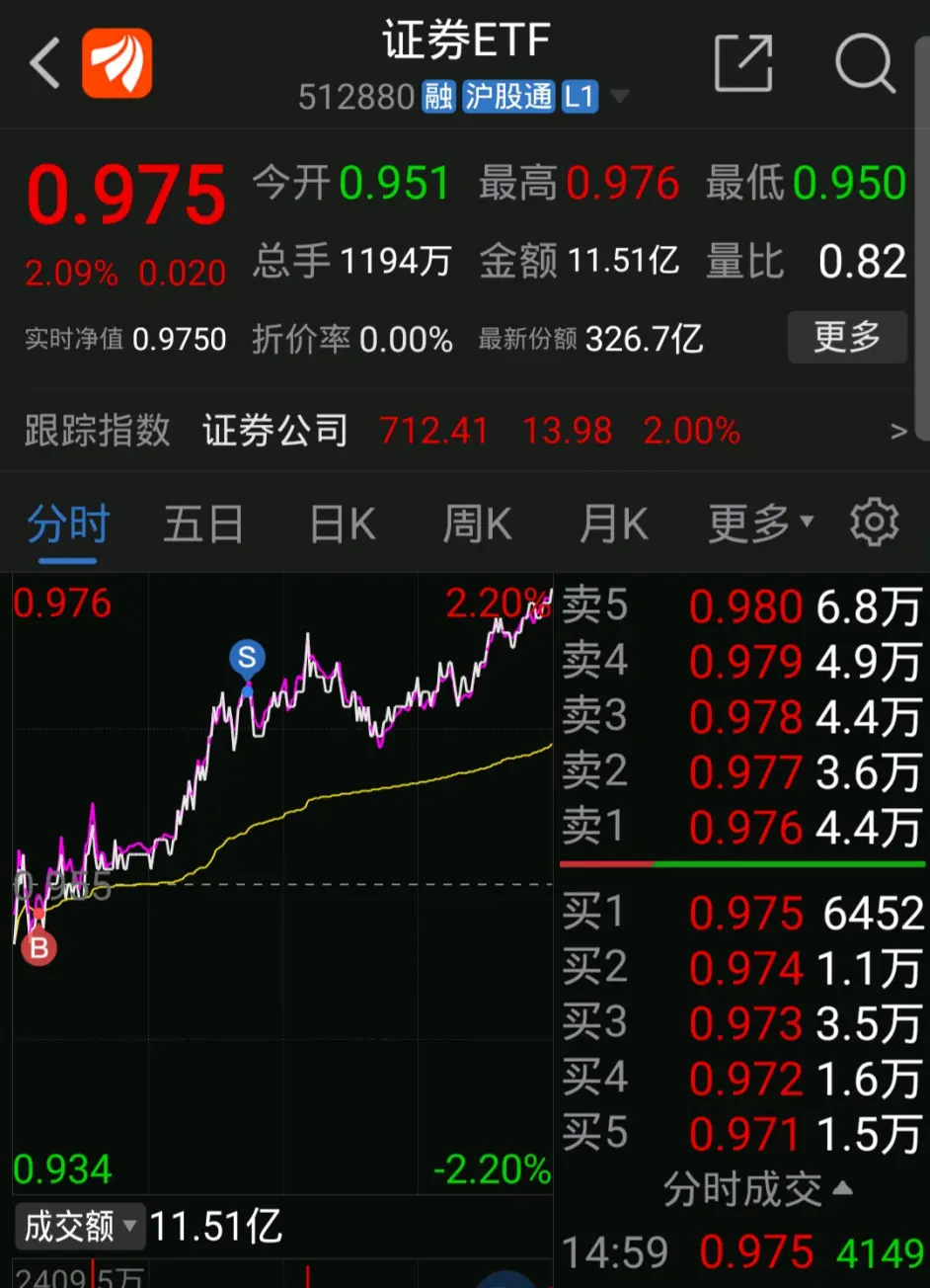Select the 五日 chart tab
Image resolution: width=930 pixels, height=1288 pixels.
pyautogui.click(x=202, y=523)
